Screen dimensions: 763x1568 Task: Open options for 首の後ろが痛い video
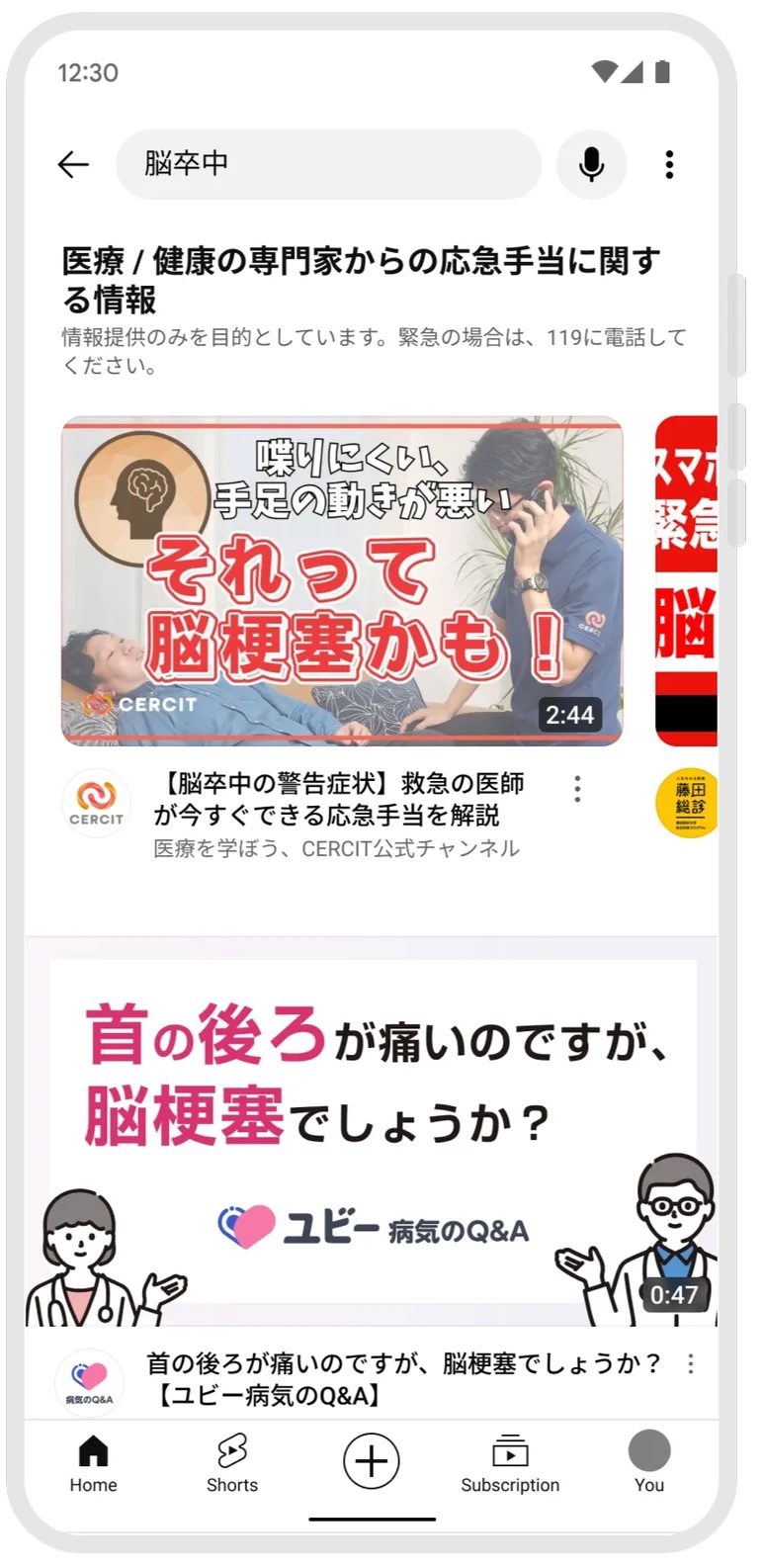[x=690, y=1364]
